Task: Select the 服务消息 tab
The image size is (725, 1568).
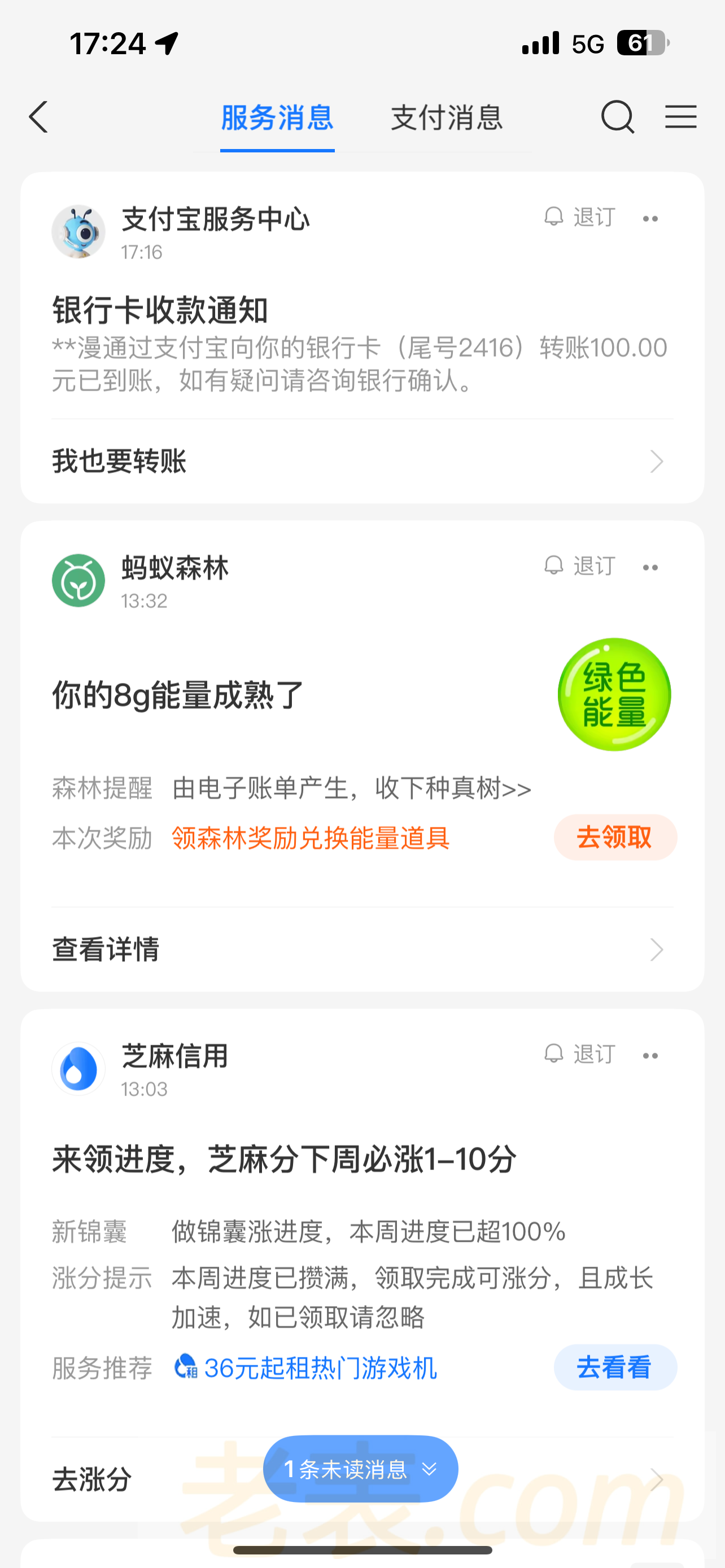Action: click(277, 117)
